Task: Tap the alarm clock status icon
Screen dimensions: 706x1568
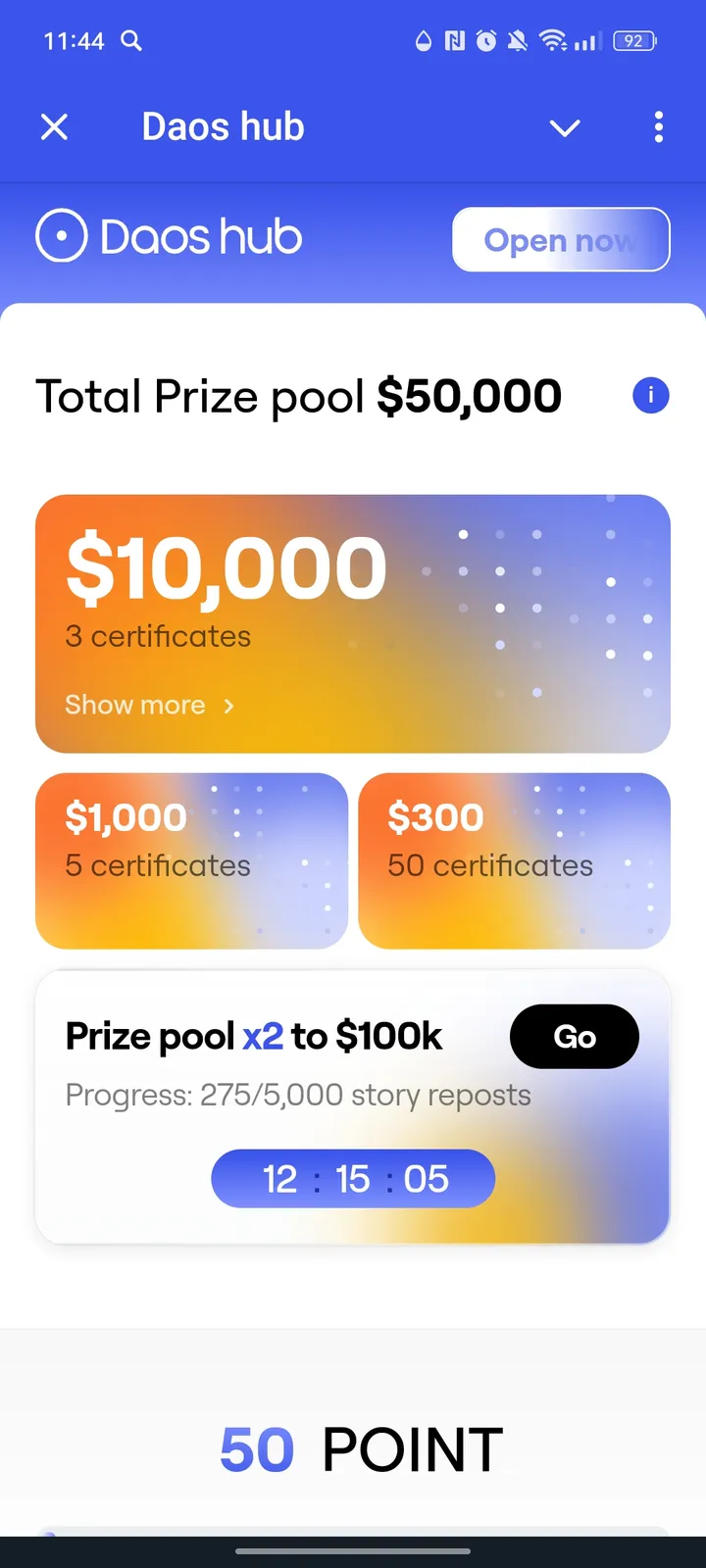Action: [x=485, y=41]
